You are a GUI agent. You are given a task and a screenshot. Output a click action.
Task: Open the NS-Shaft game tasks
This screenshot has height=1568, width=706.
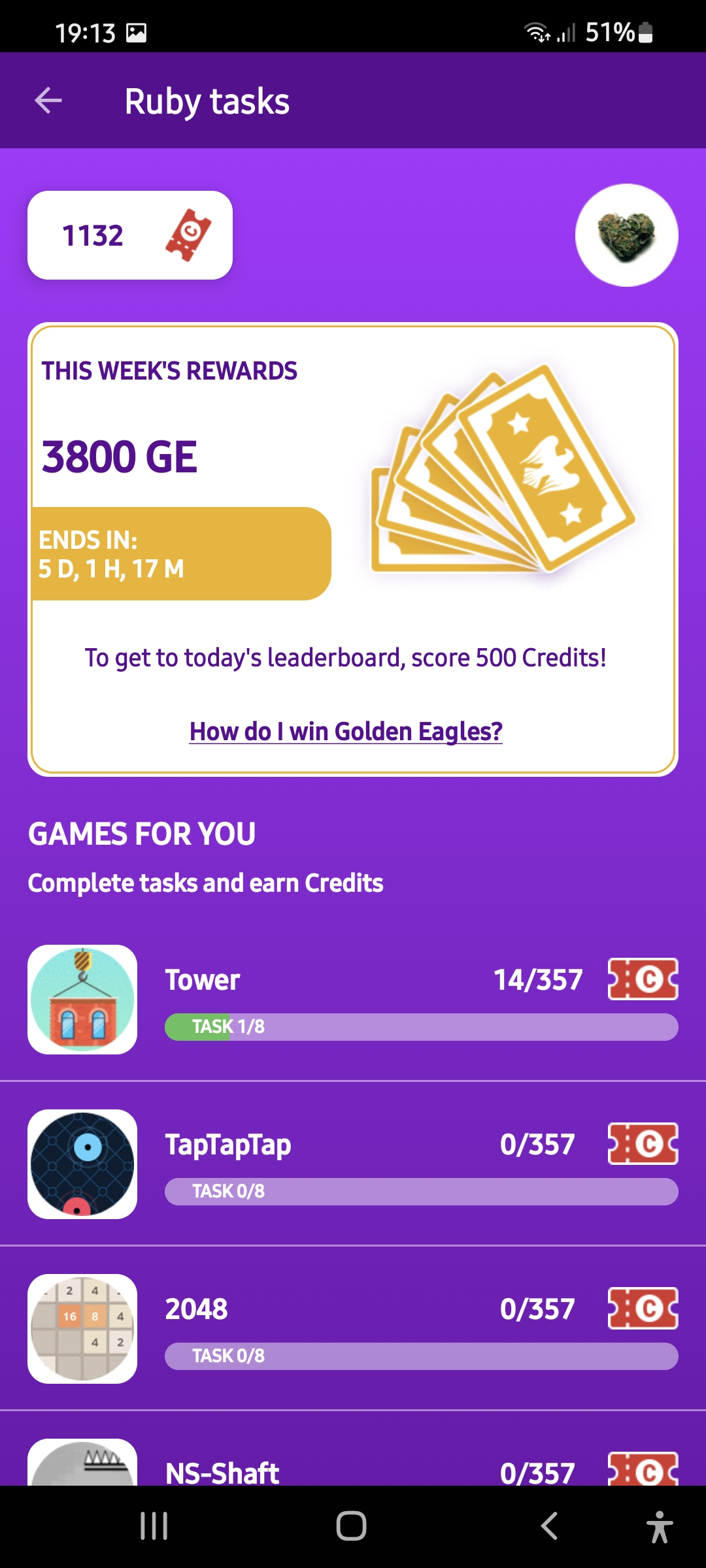pos(353,1470)
